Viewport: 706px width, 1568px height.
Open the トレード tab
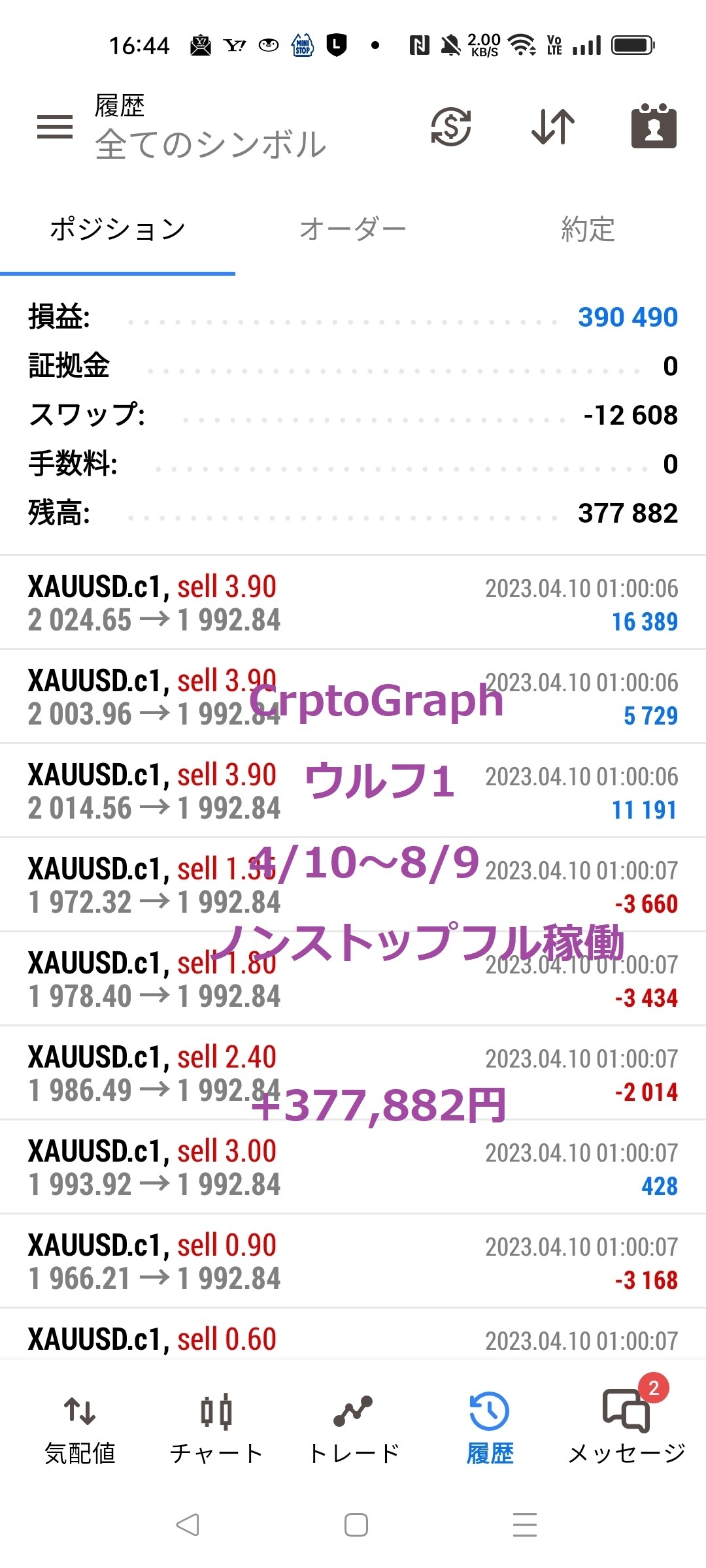pos(353,1430)
